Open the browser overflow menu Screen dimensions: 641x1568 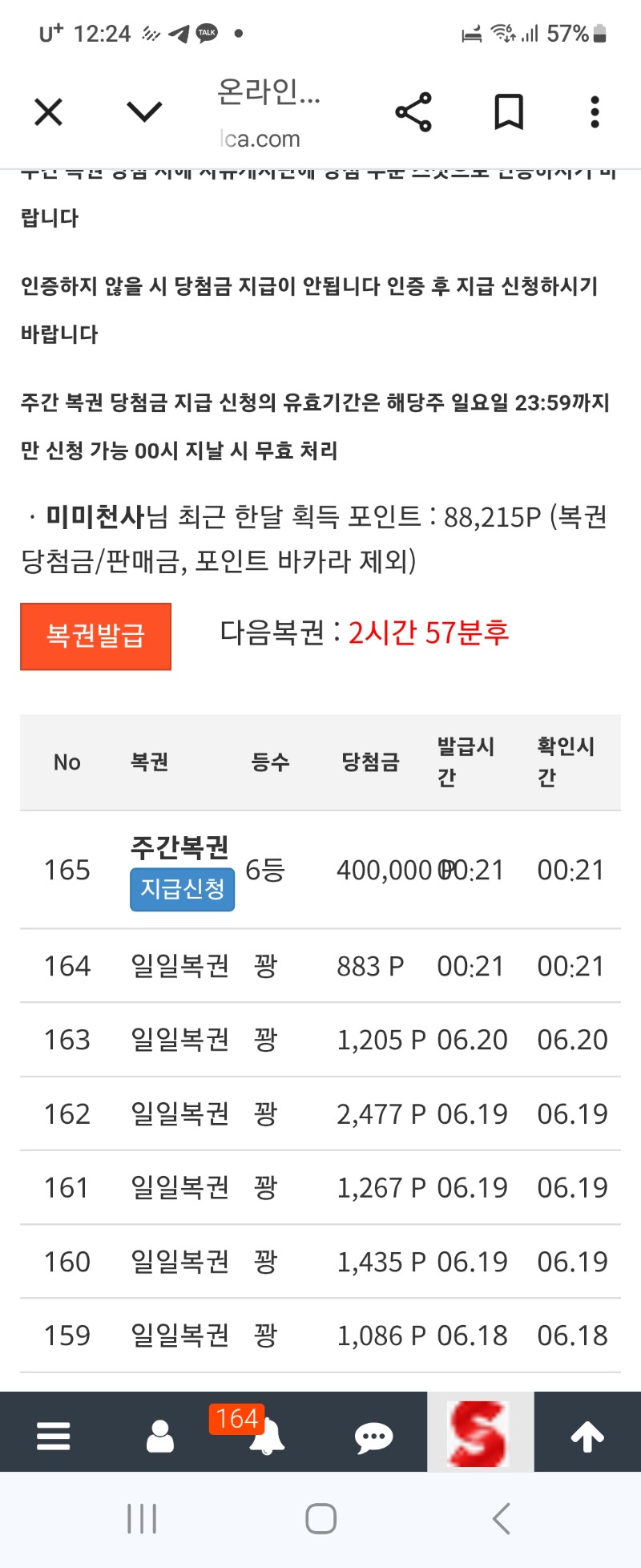coord(595,112)
